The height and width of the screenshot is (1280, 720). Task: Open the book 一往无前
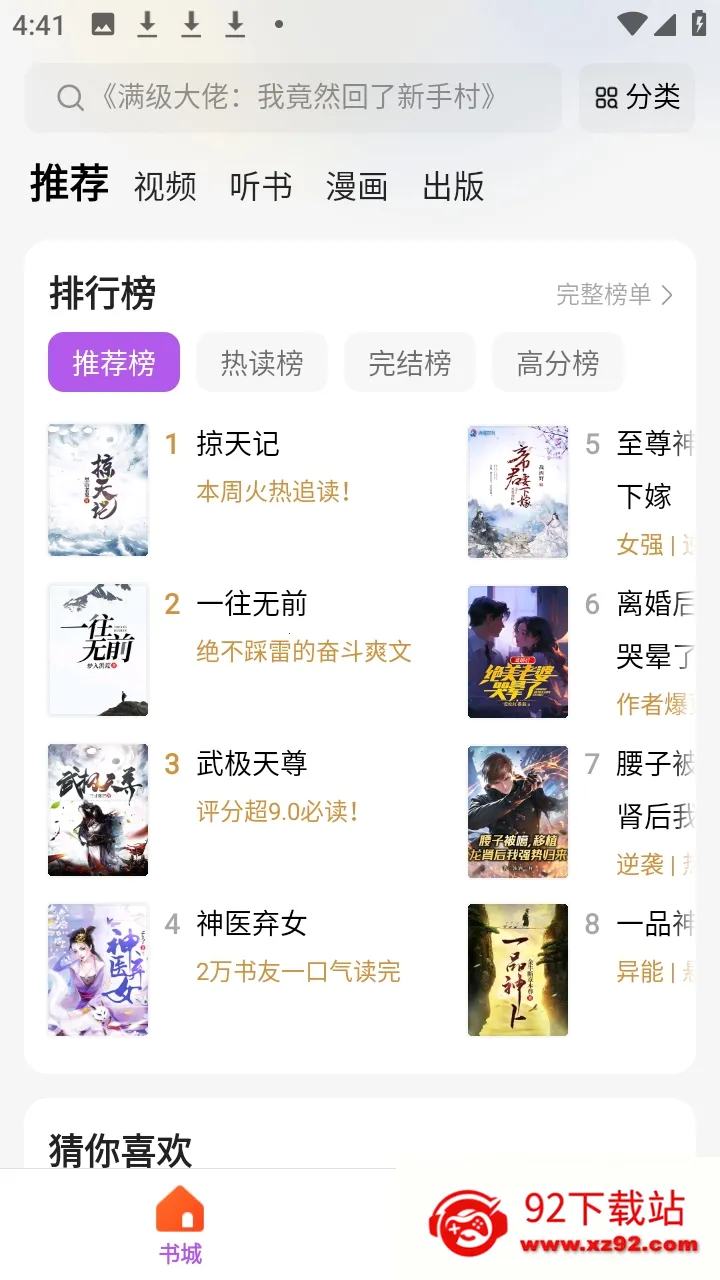pyautogui.click(x=238, y=650)
